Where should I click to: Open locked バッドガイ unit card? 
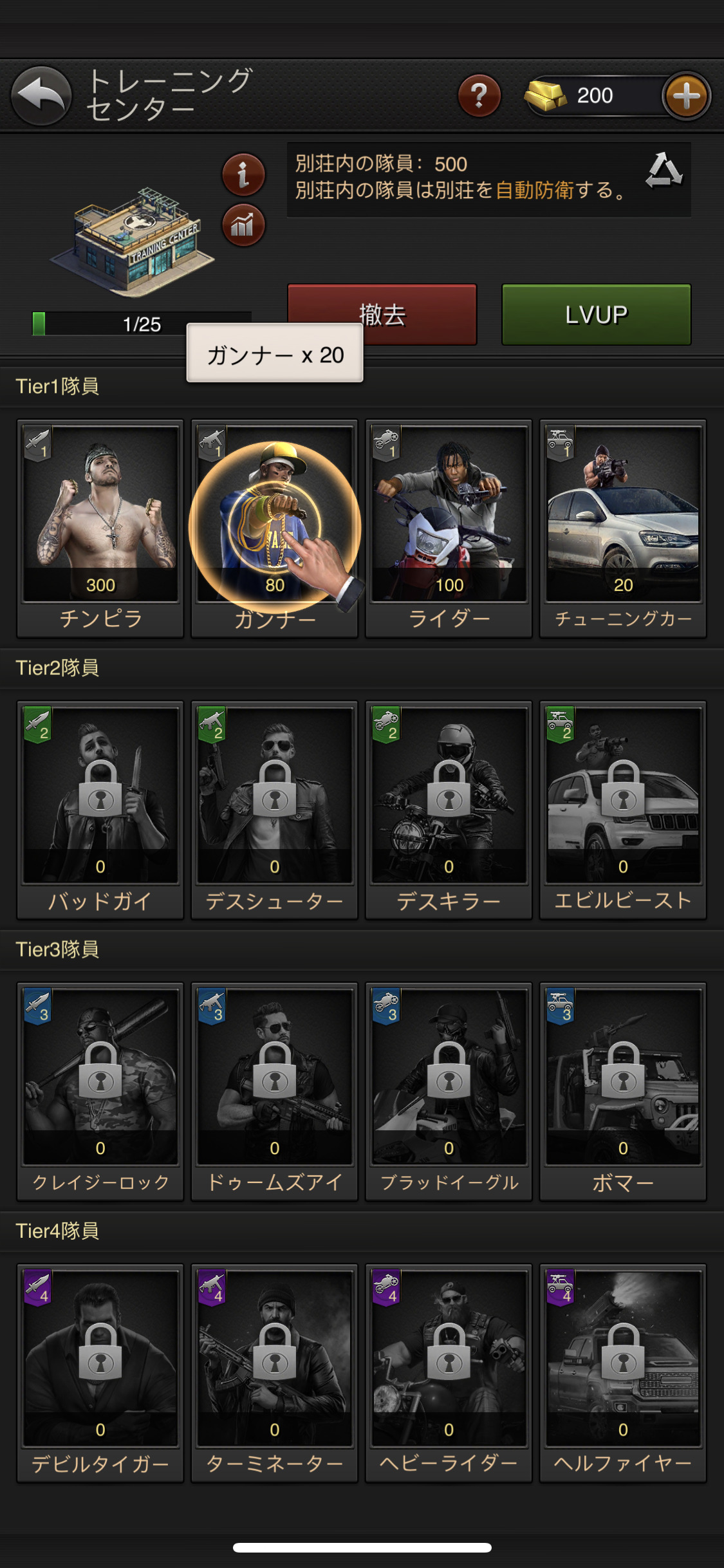[100, 809]
